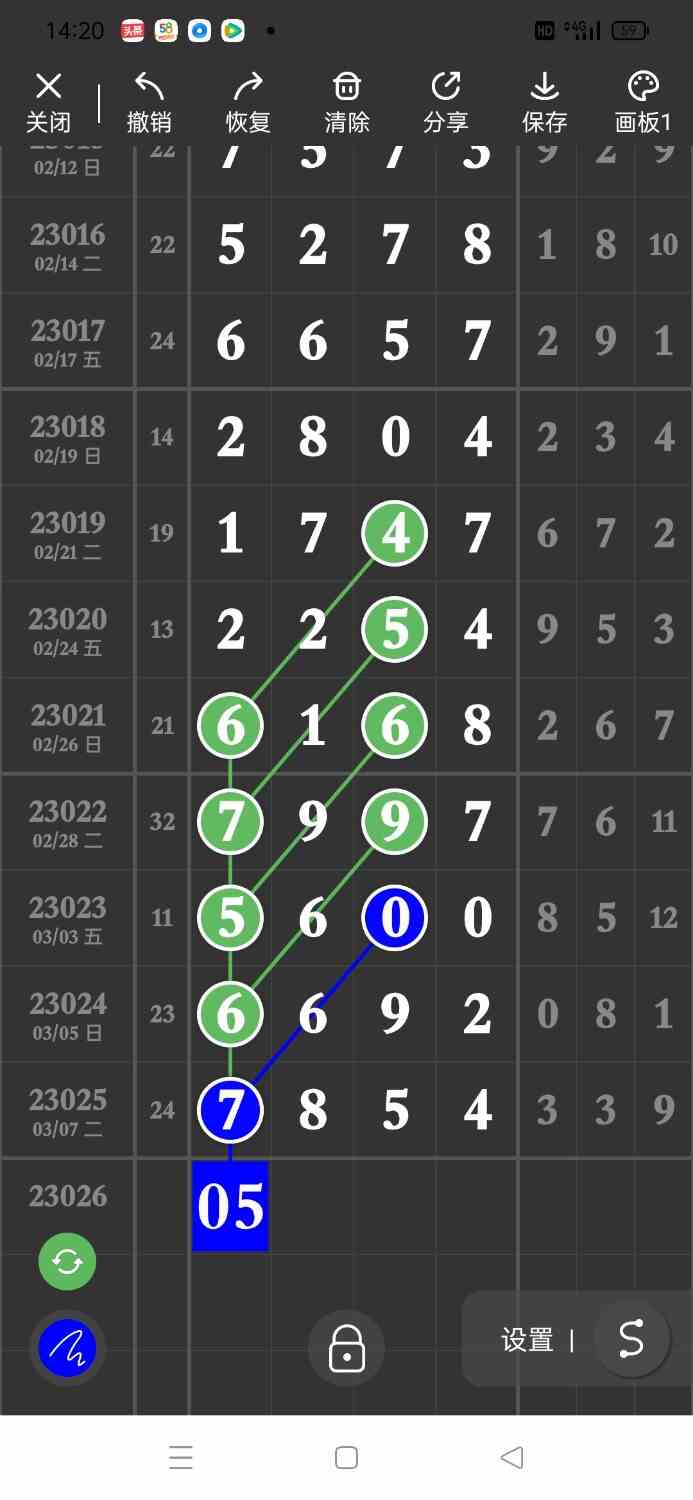Viewport: 693px width, 1500px height.
Task: Tap the S-shaped curve tool button
Action: [x=631, y=1338]
